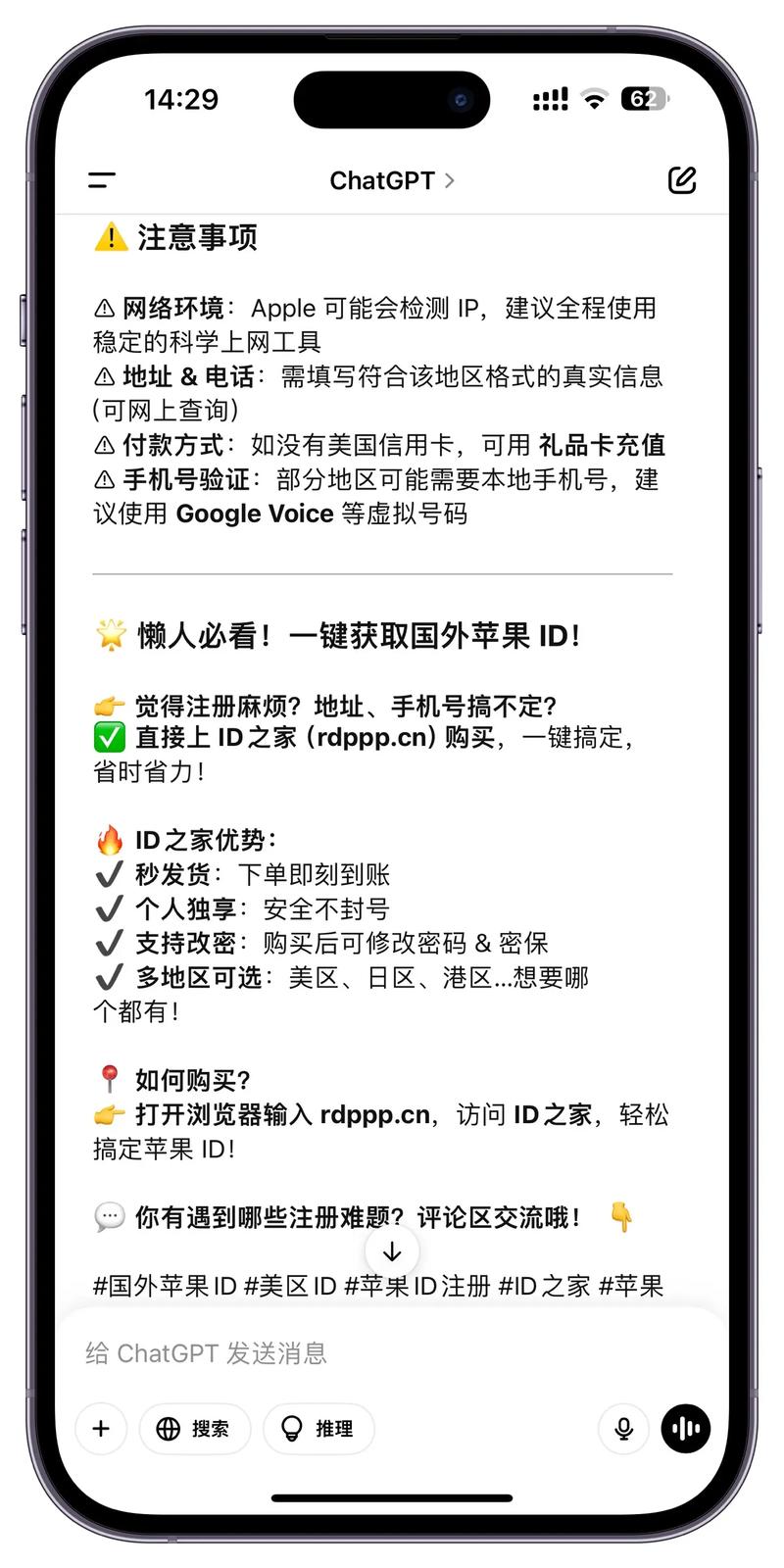Image resolution: width=784 pixels, height=1568 pixels.
Task: Start a new chat with the compose icon
Action: tap(681, 180)
